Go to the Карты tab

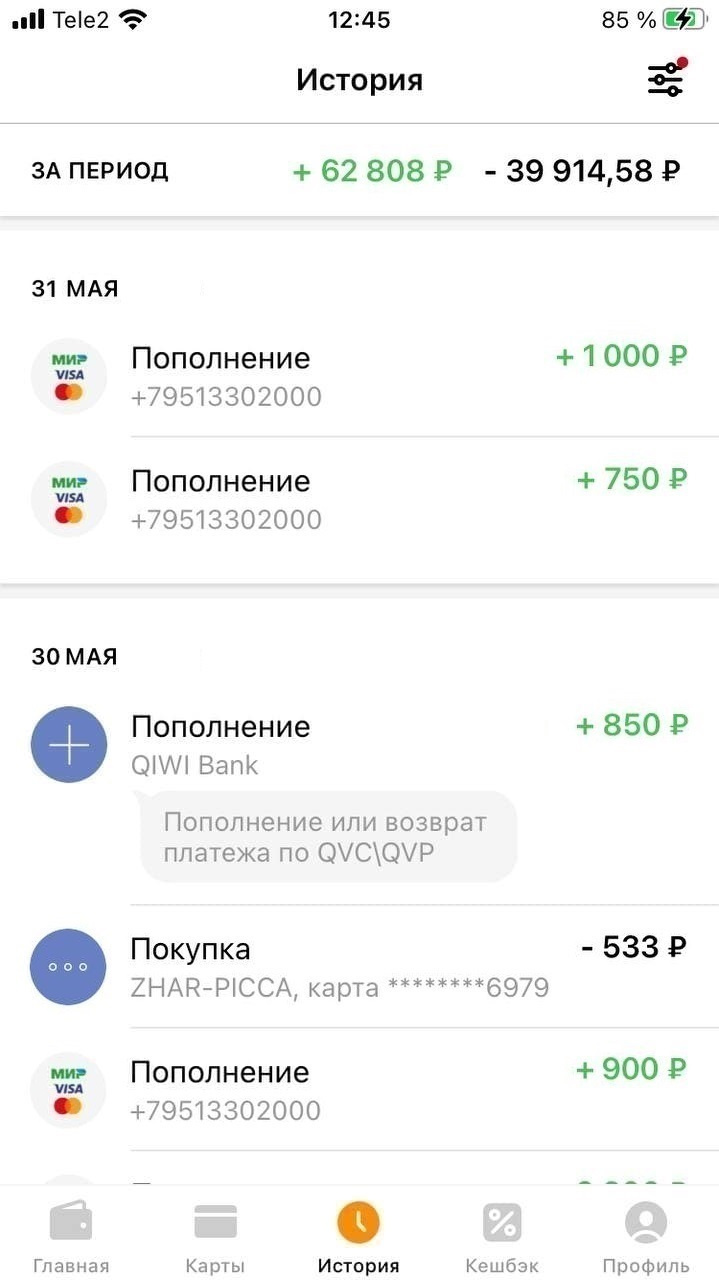(x=215, y=1236)
